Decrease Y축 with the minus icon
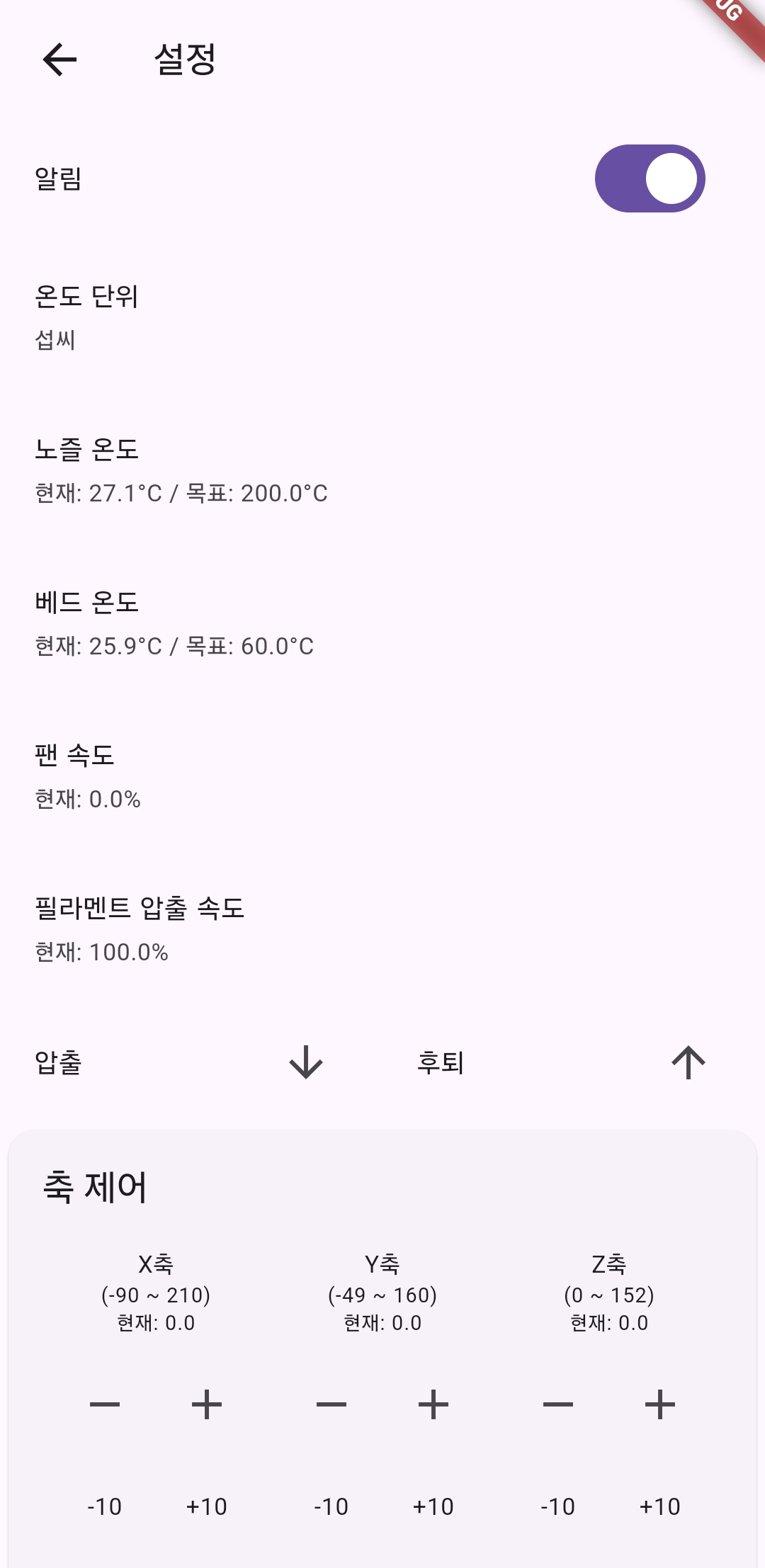The image size is (765, 1568). tap(331, 1404)
